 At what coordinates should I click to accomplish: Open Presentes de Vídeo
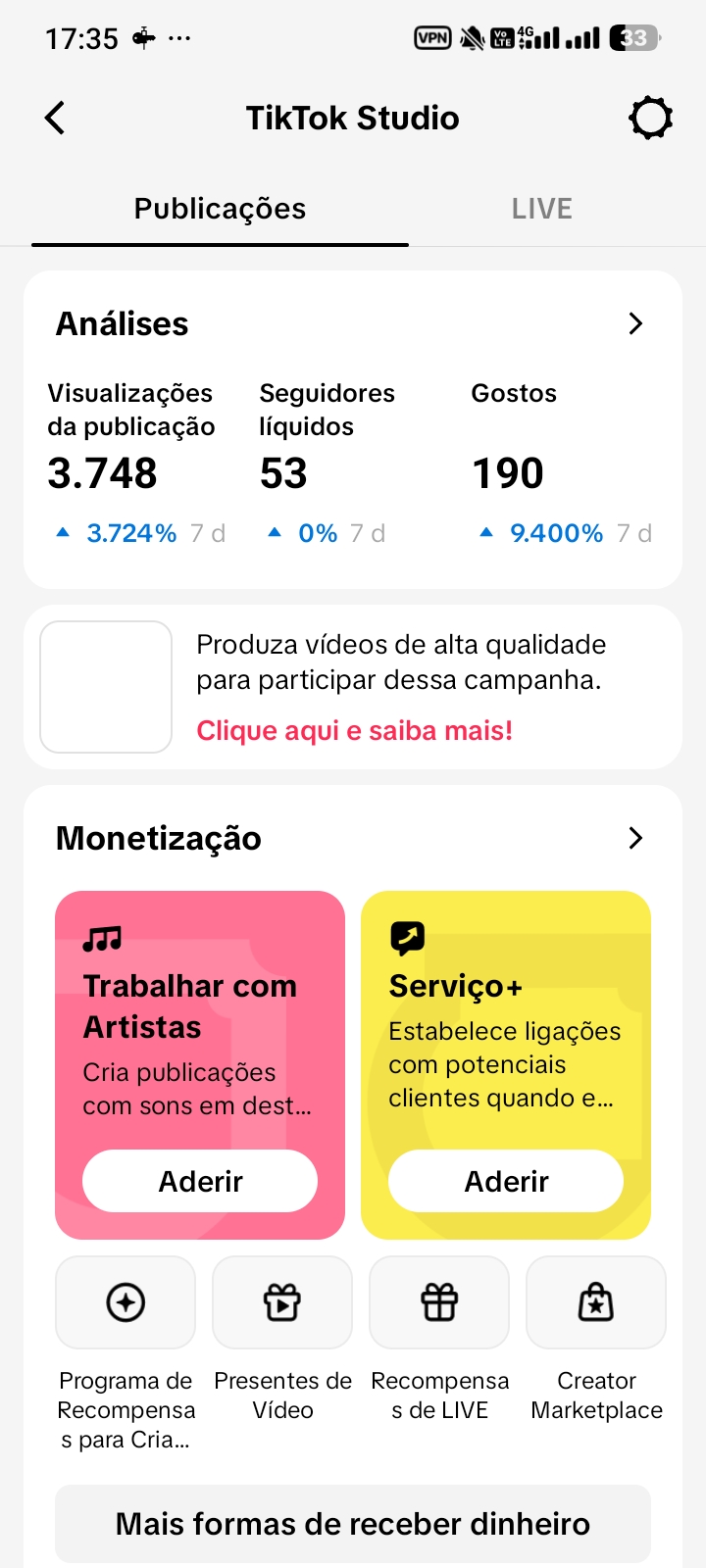[x=282, y=1341]
